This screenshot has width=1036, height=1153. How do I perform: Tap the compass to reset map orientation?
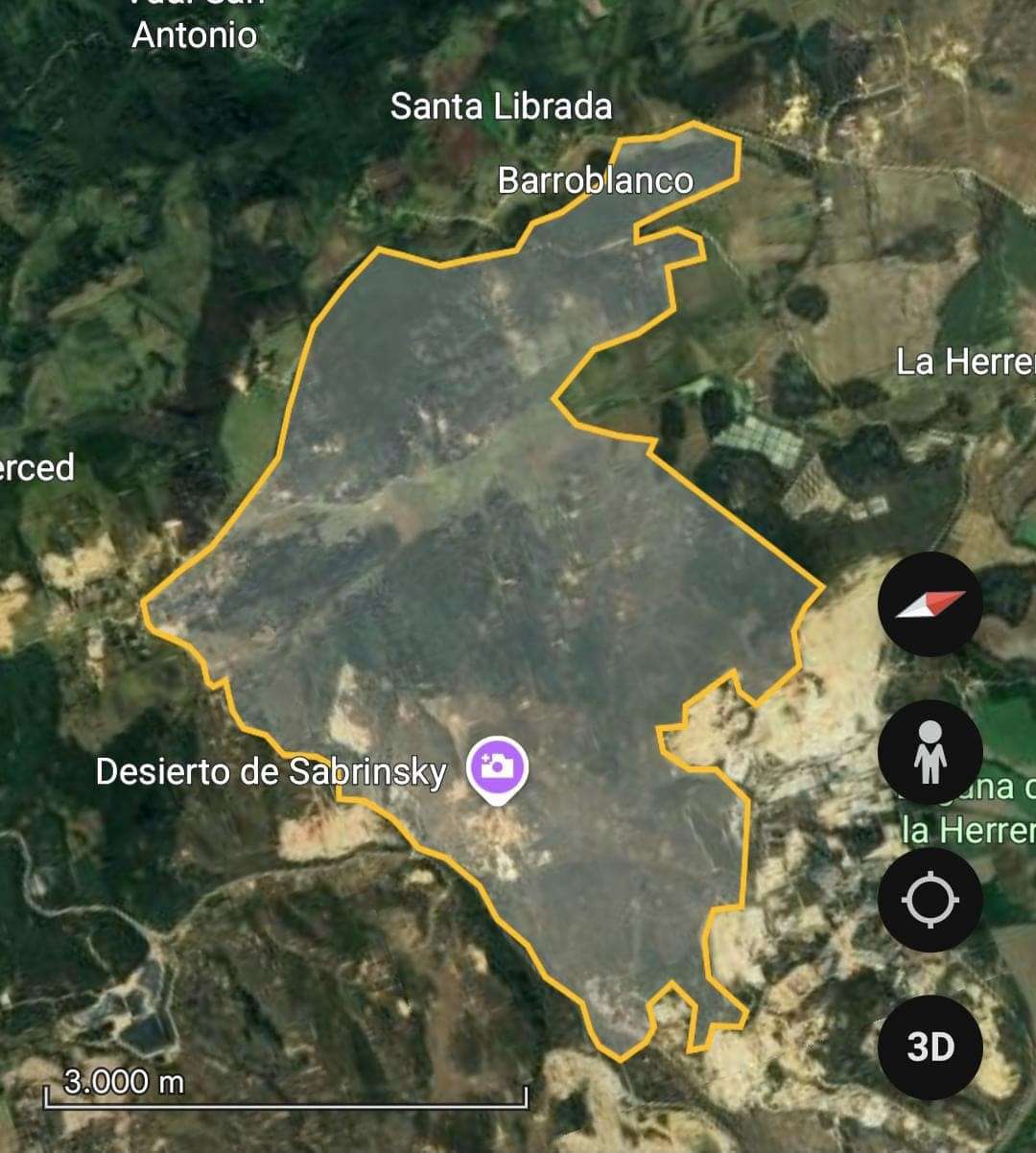pos(930,604)
